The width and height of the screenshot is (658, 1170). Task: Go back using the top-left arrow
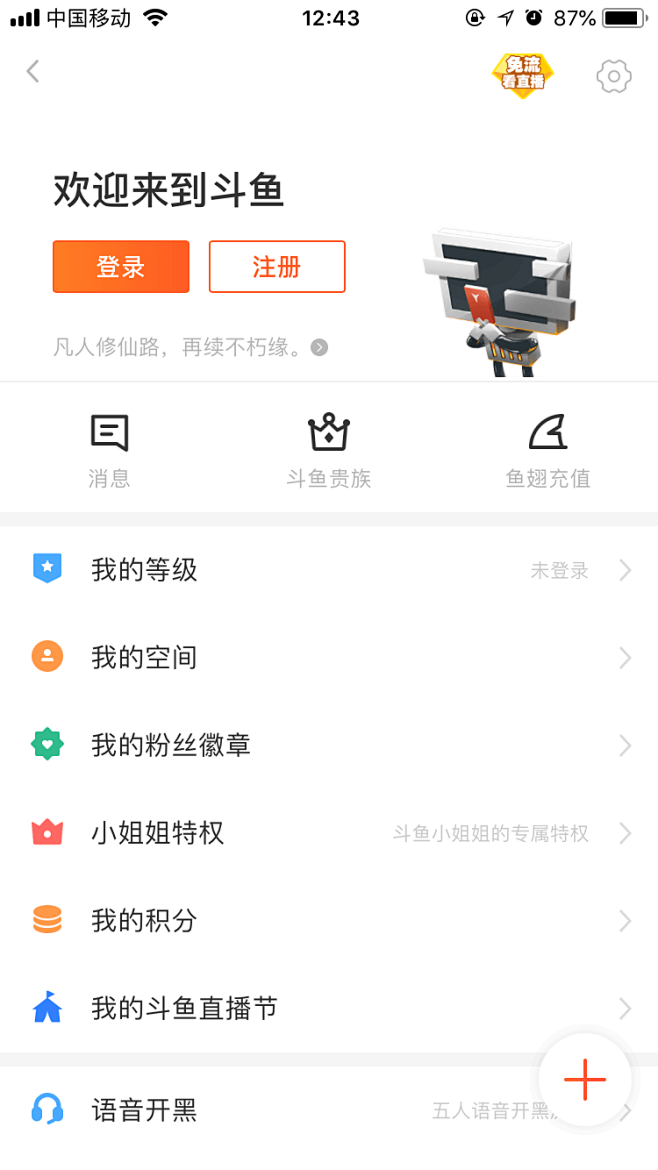tap(33, 71)
